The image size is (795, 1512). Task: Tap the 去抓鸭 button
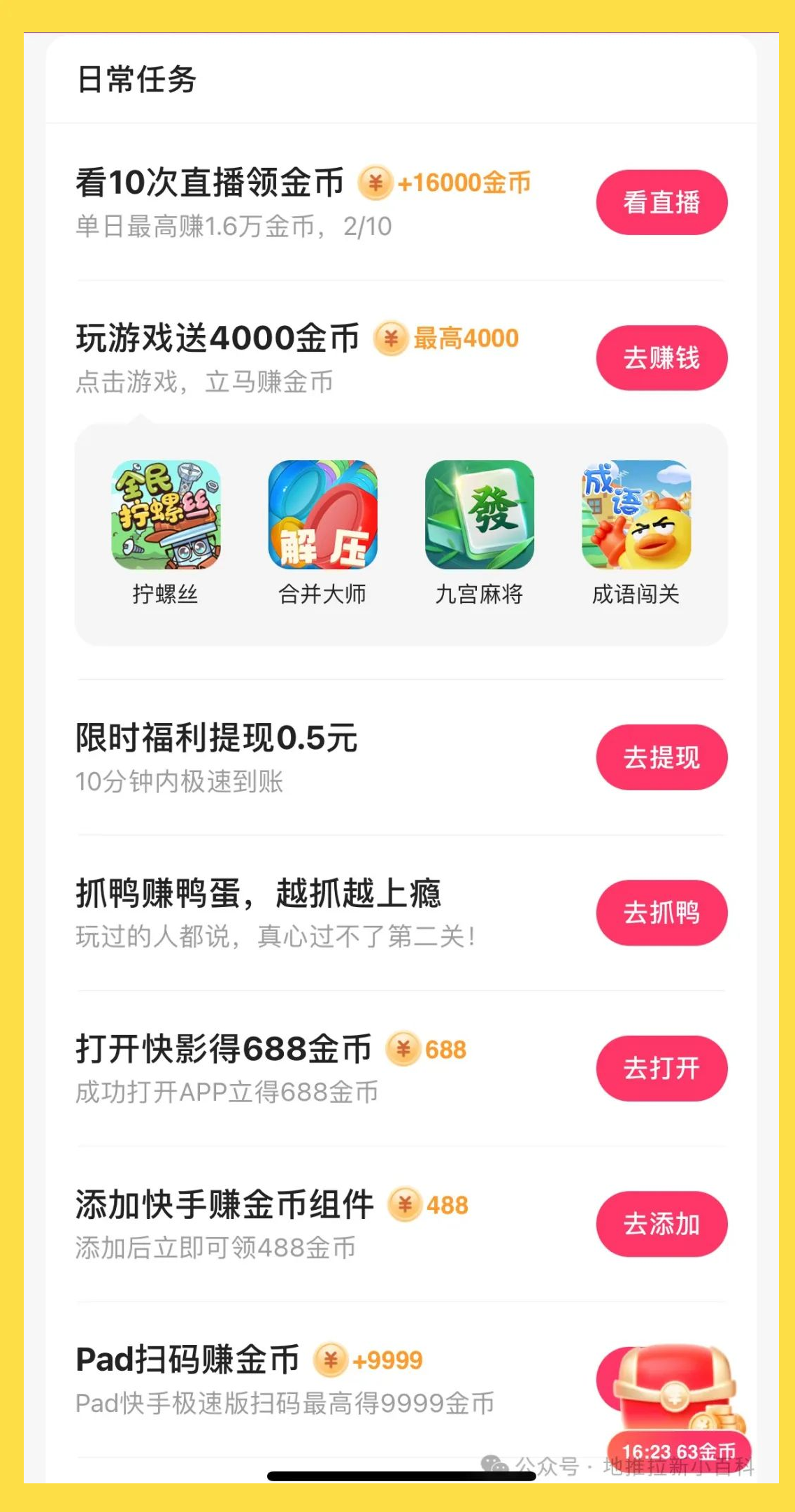tap(661, 913)
